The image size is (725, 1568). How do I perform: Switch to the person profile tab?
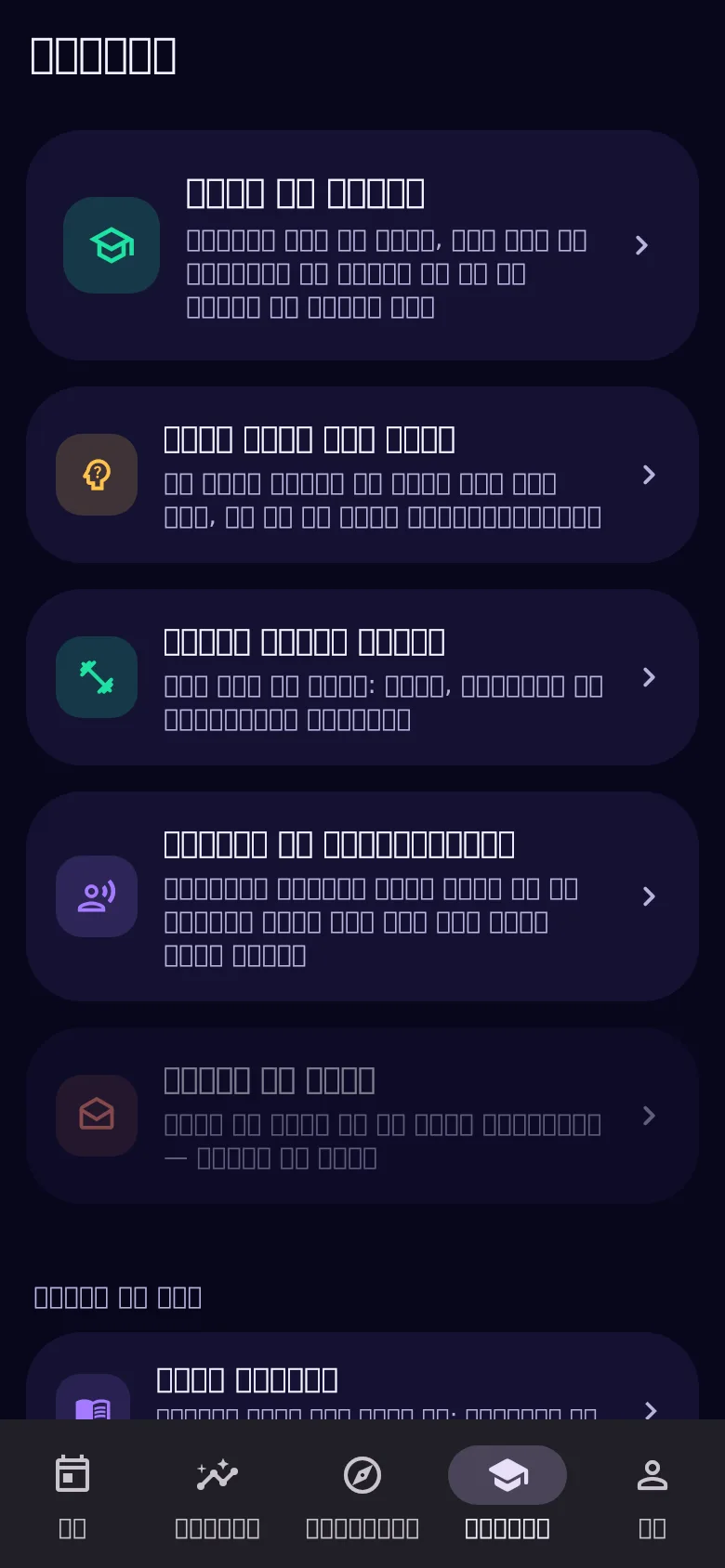(652, 1494)
